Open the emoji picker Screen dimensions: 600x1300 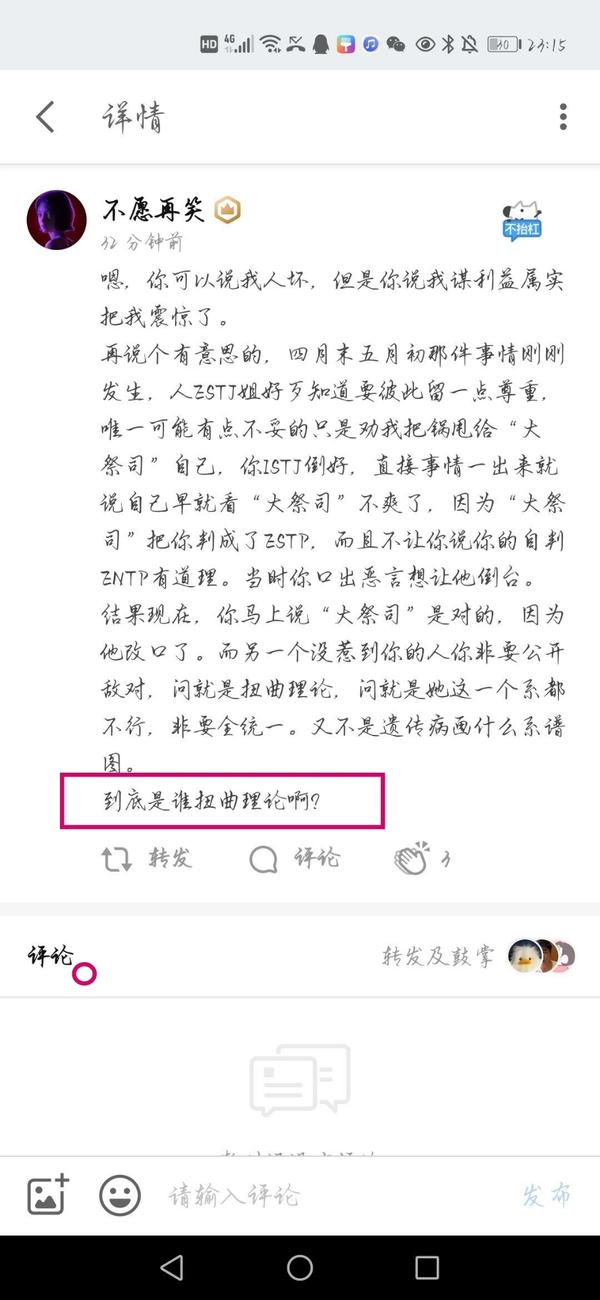[120, 1194]
